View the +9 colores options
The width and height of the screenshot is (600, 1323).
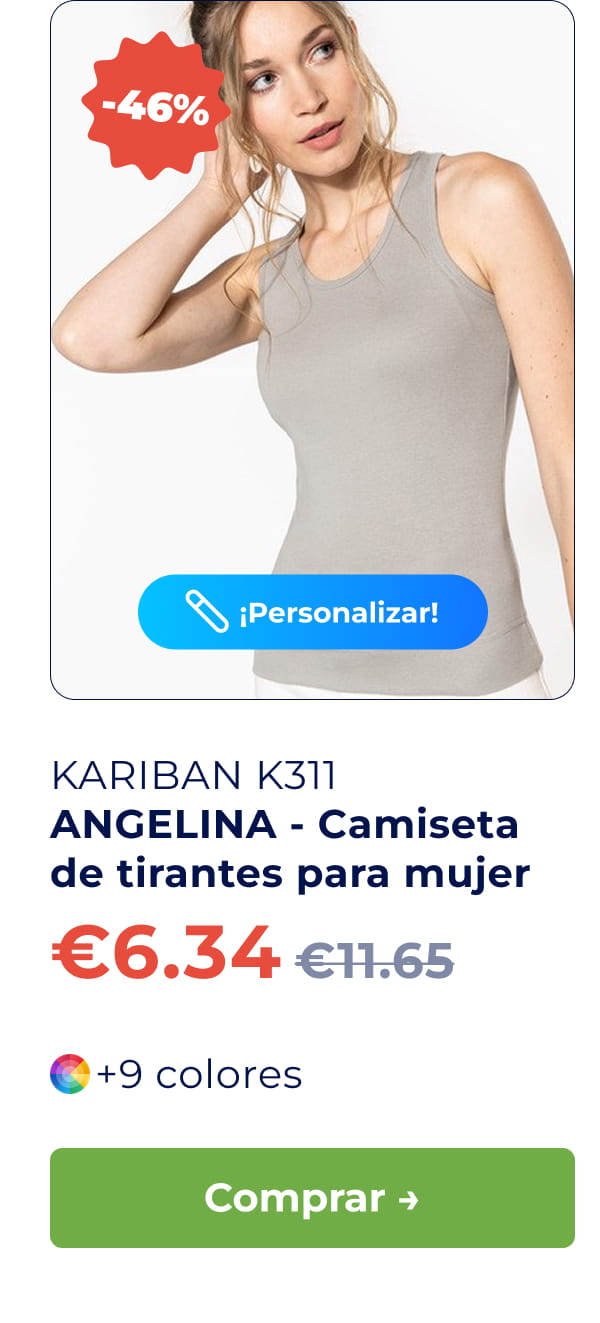pyautogui.click(x=176, y=1075)
